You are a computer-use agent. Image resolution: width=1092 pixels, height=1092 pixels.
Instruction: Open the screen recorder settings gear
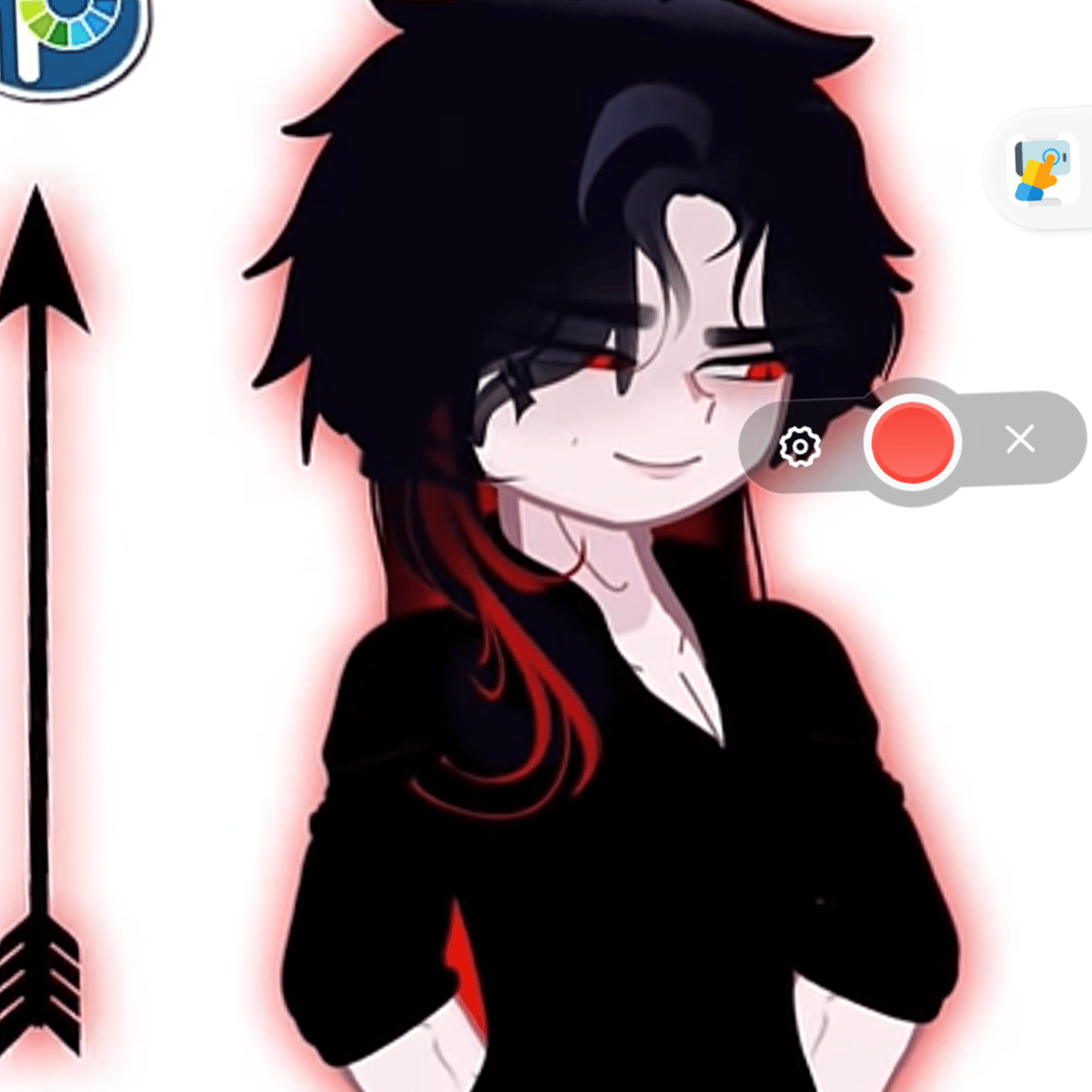click(x=800, y=446)
